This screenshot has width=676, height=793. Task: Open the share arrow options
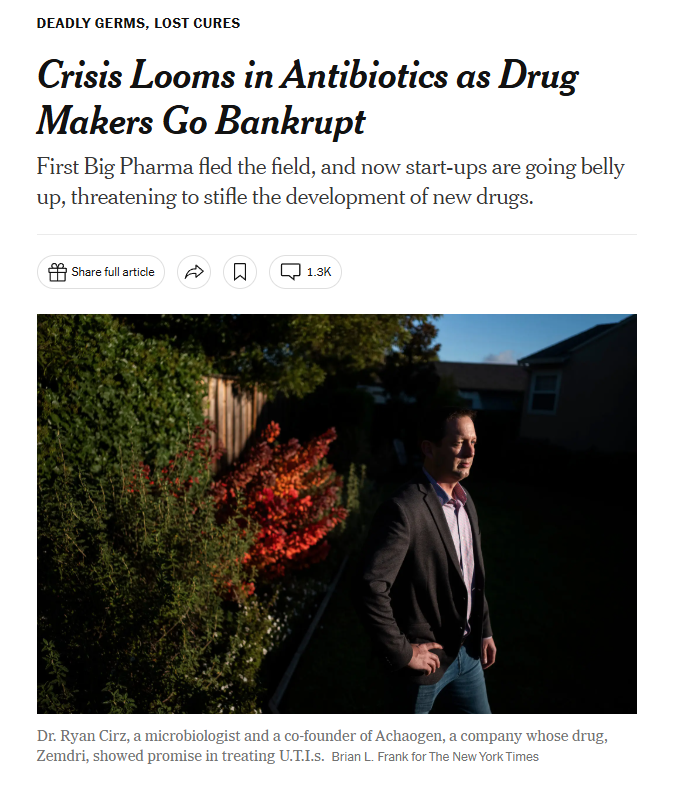pos(194,272)
